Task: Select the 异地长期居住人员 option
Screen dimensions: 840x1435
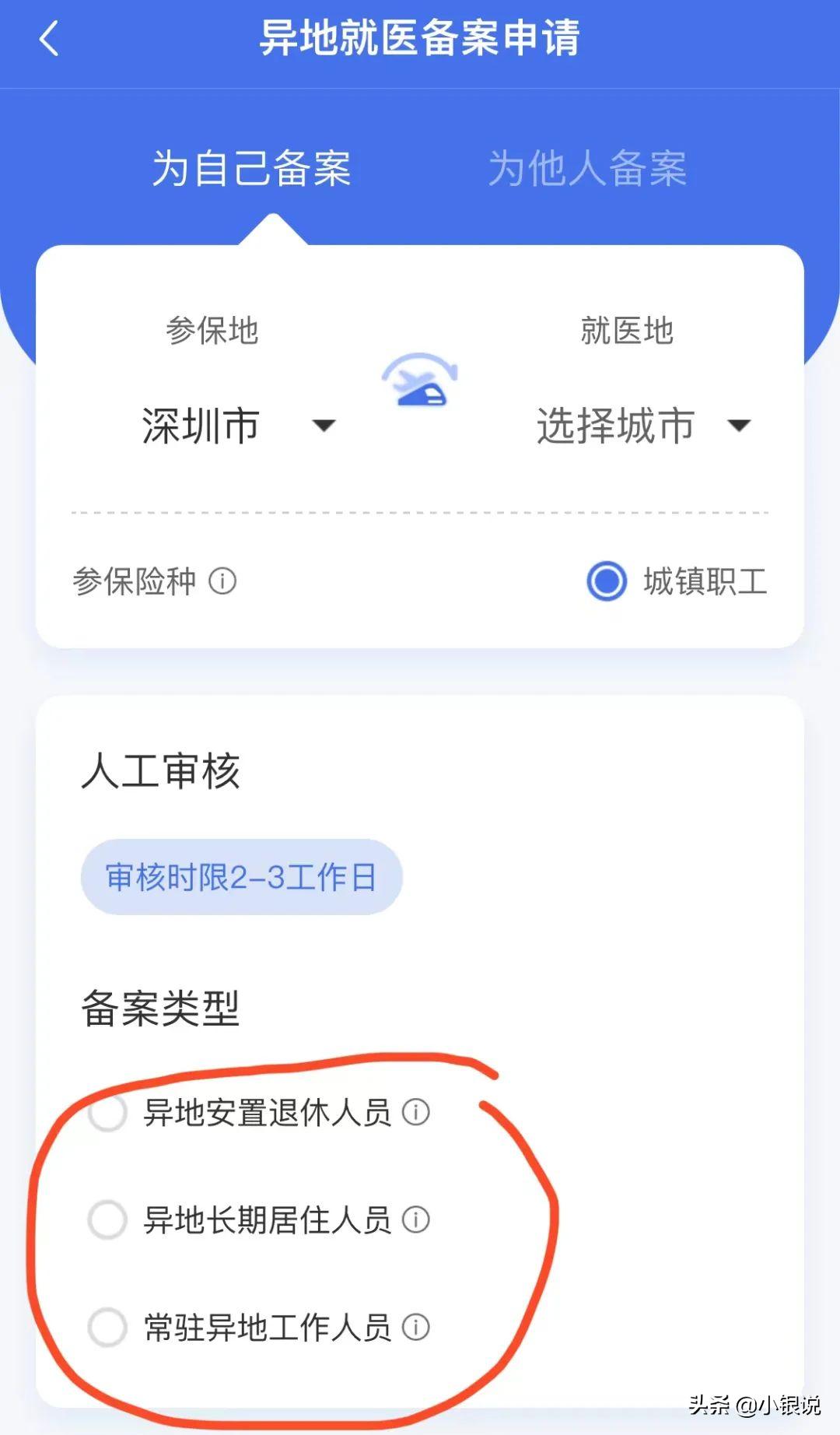Action: tap(109, 1222)
